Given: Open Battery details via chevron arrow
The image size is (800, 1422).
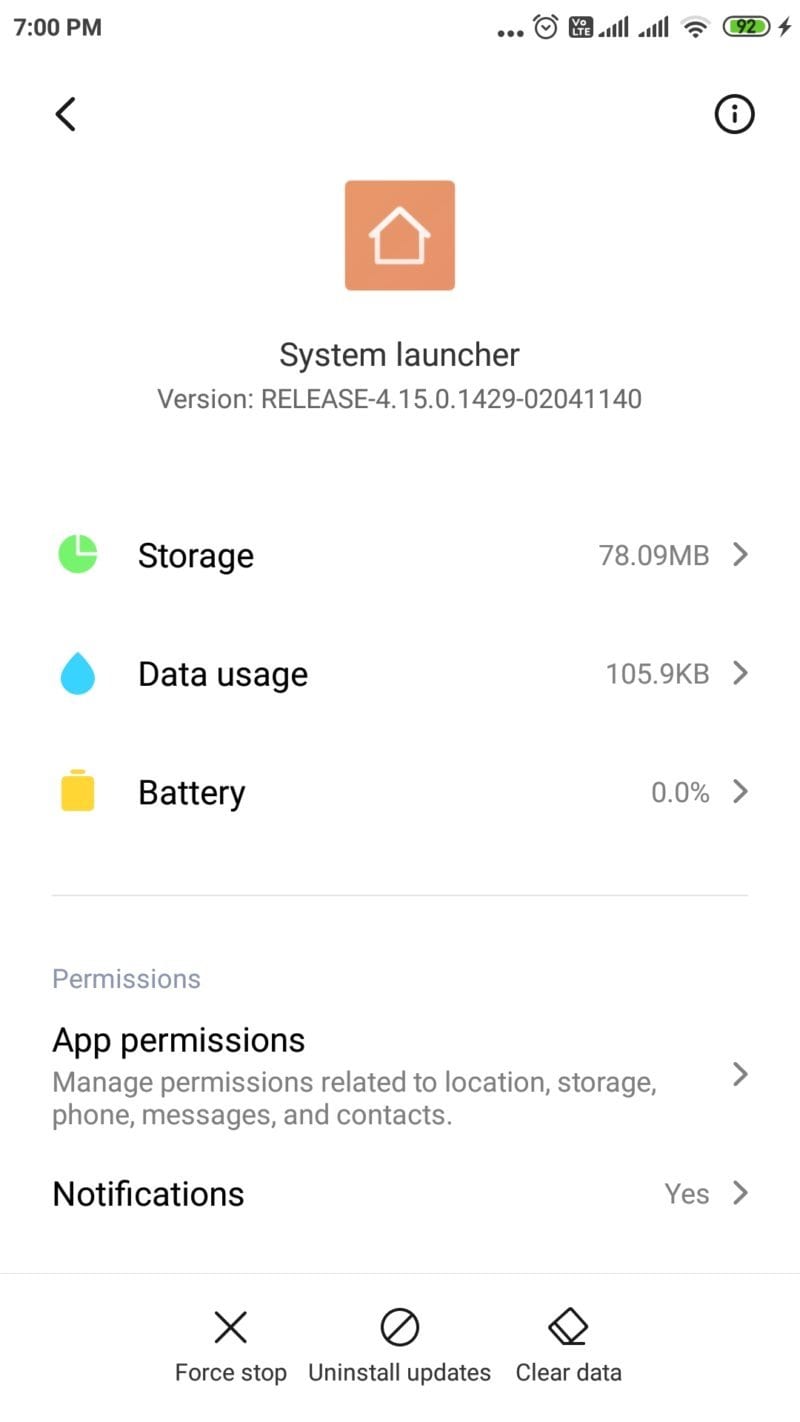Looking at the screenshot, I should [740, 791].
